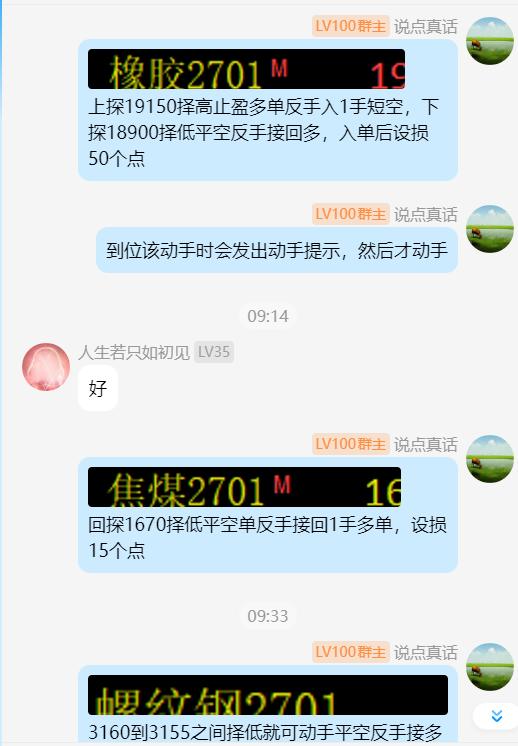Image resolution: width=518 pixels, height=746 pixels.
Task: Open the avatar of 人生若只如初见
Action: [x=46, y=367]
